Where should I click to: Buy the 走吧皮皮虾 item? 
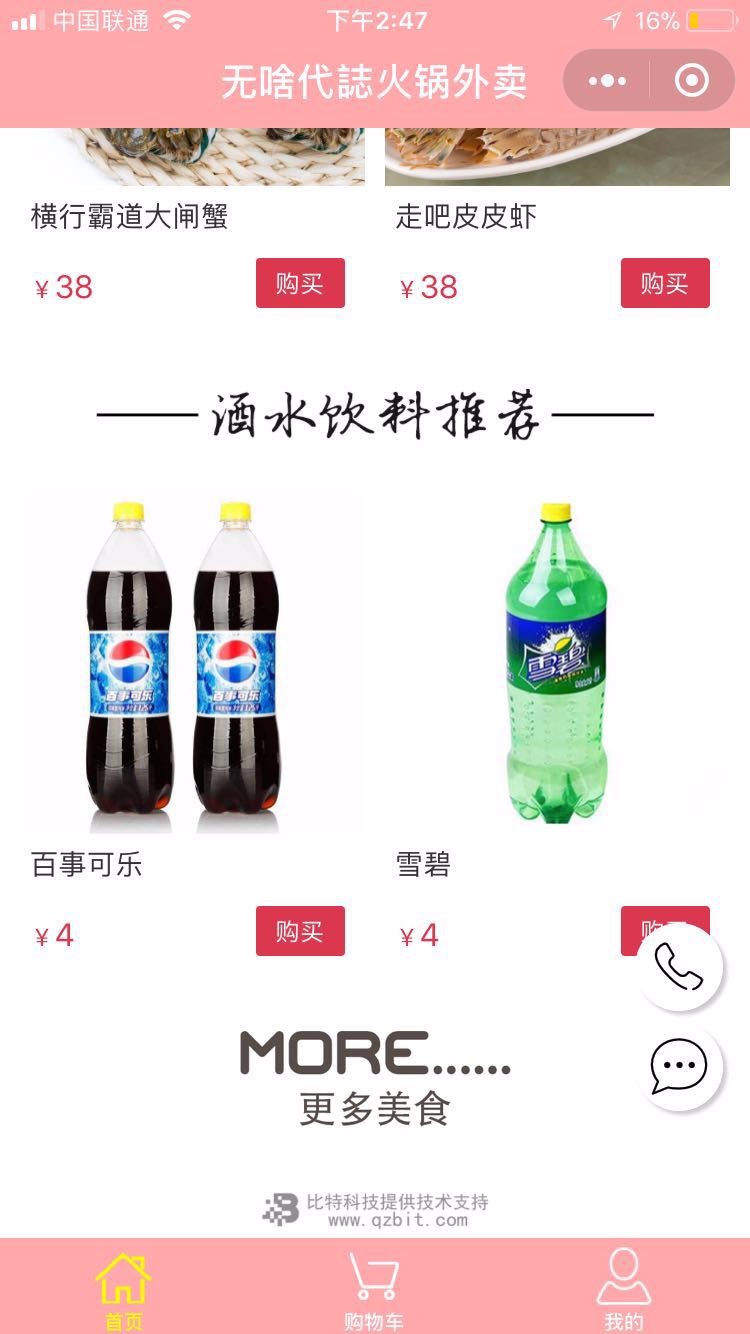(665, 283)
